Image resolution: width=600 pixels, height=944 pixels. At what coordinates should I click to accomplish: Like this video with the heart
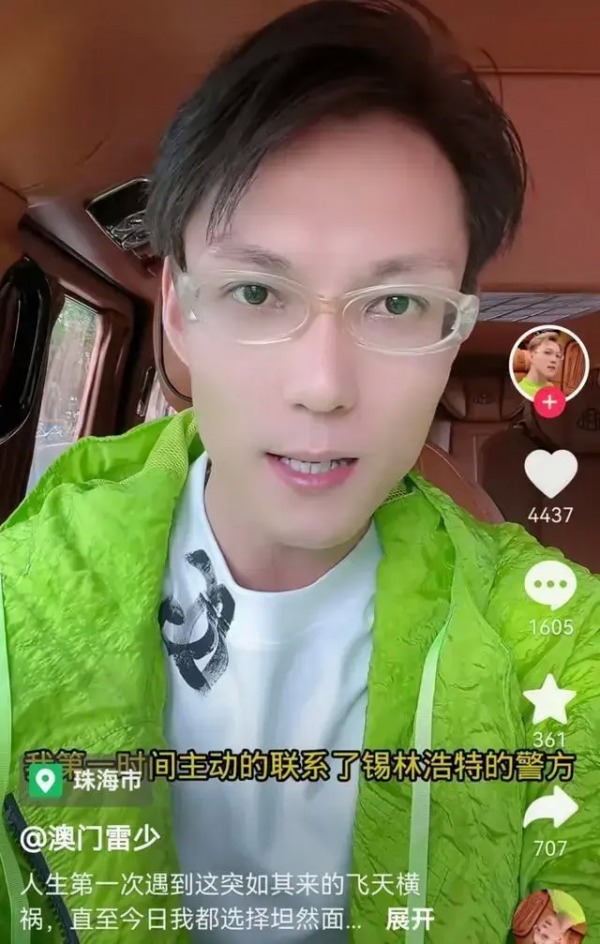550,473
